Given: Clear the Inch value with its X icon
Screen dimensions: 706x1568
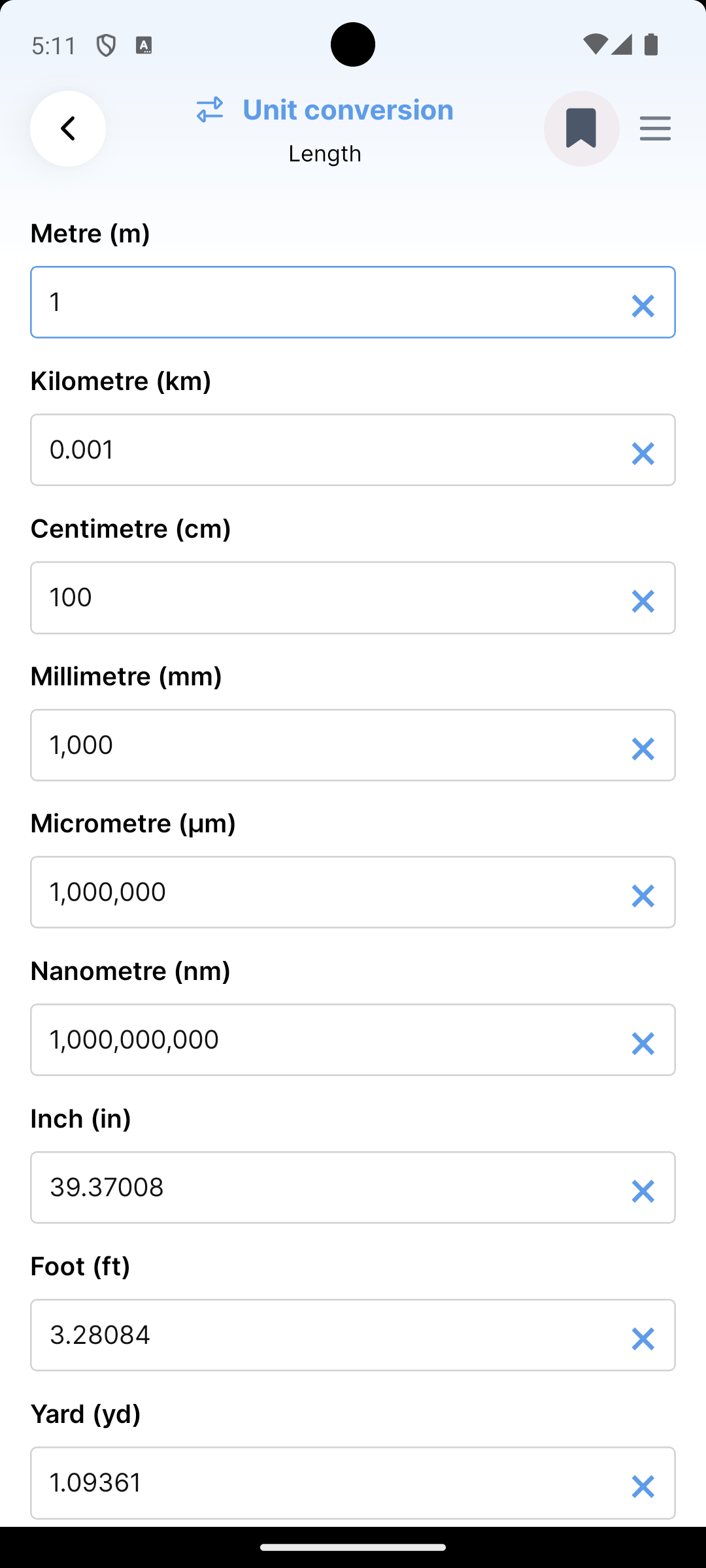Looking at the screenshot, I should point(643,1192).
